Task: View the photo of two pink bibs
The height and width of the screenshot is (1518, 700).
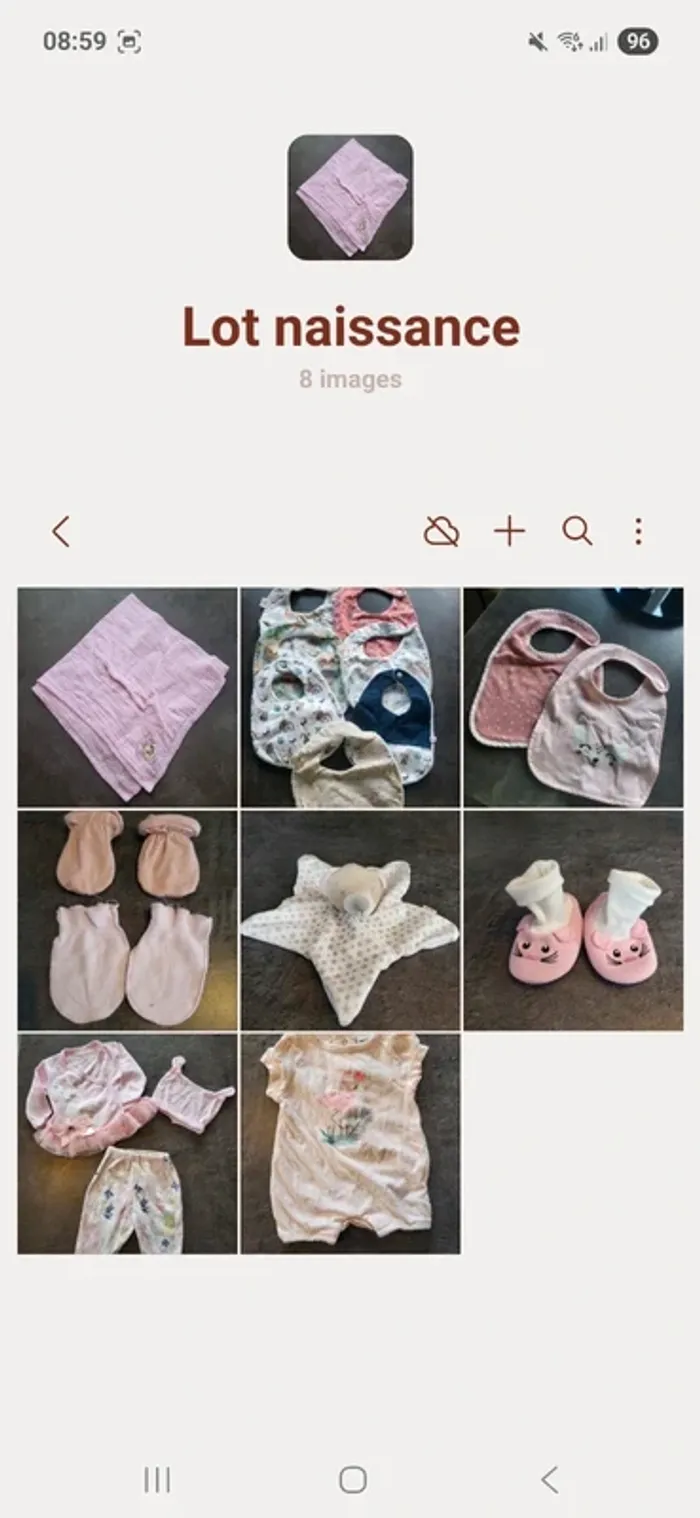Action: 573,697
